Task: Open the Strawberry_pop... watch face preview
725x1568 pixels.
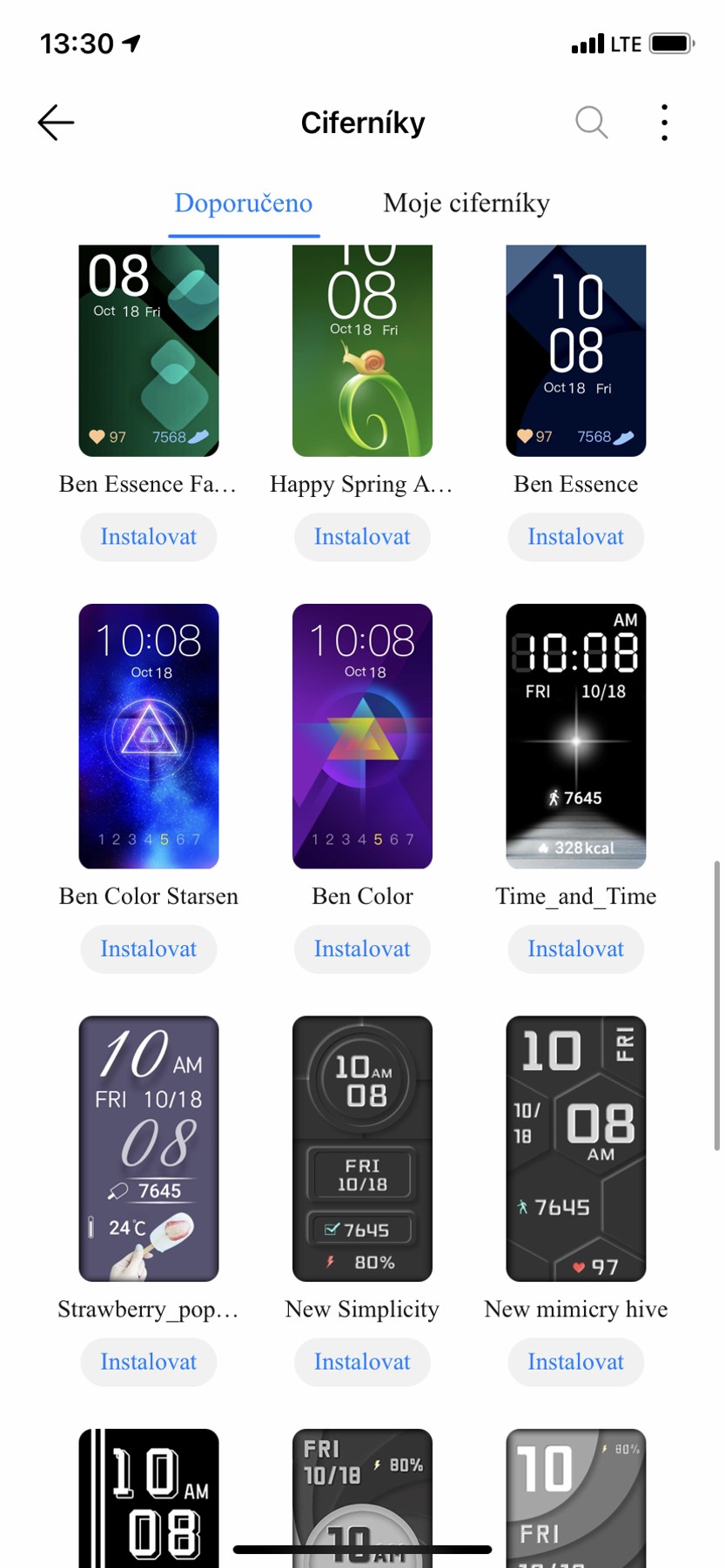Action: click(x=149, y=1149)
